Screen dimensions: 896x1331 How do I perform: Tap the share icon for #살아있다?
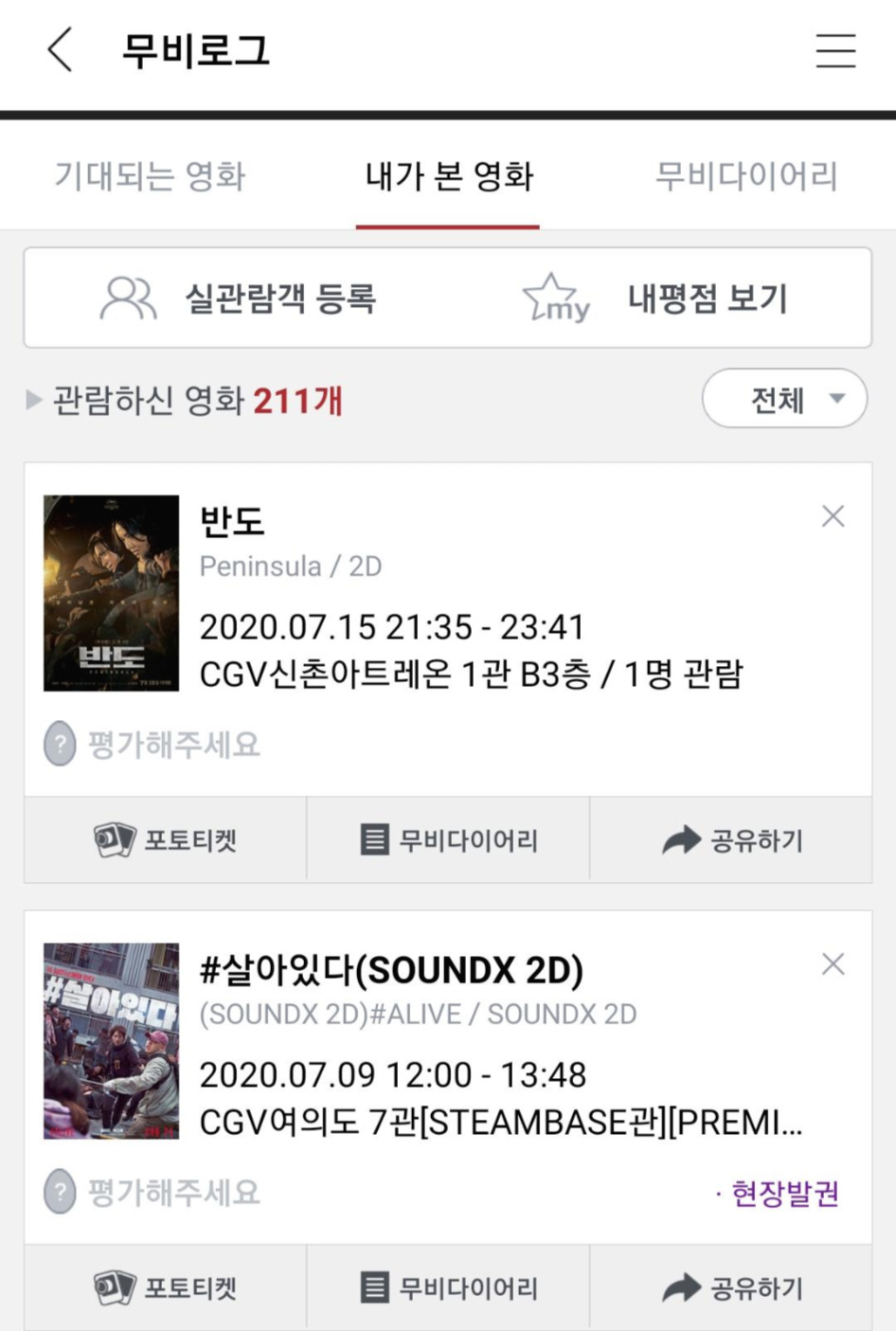[678, 1286]
